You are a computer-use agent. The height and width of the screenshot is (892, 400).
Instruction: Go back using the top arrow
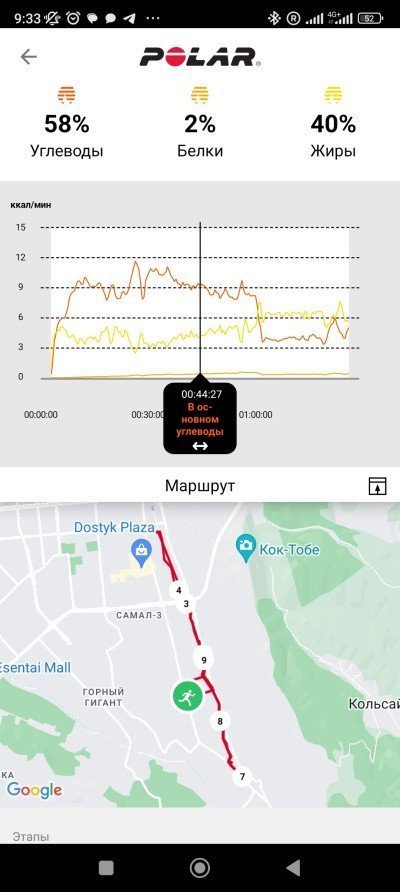tap(28, 57)
